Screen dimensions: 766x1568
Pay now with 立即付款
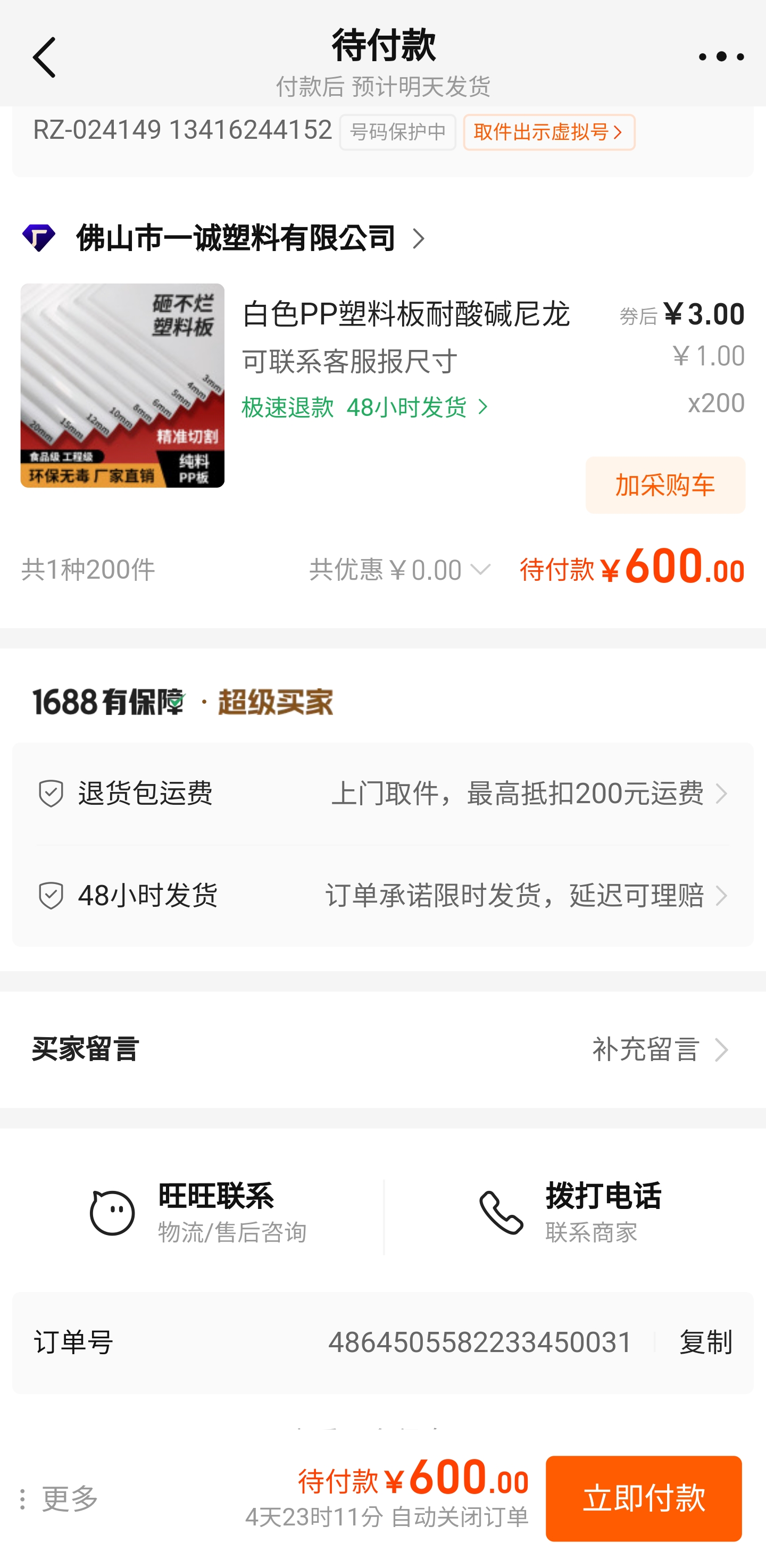643,1499
